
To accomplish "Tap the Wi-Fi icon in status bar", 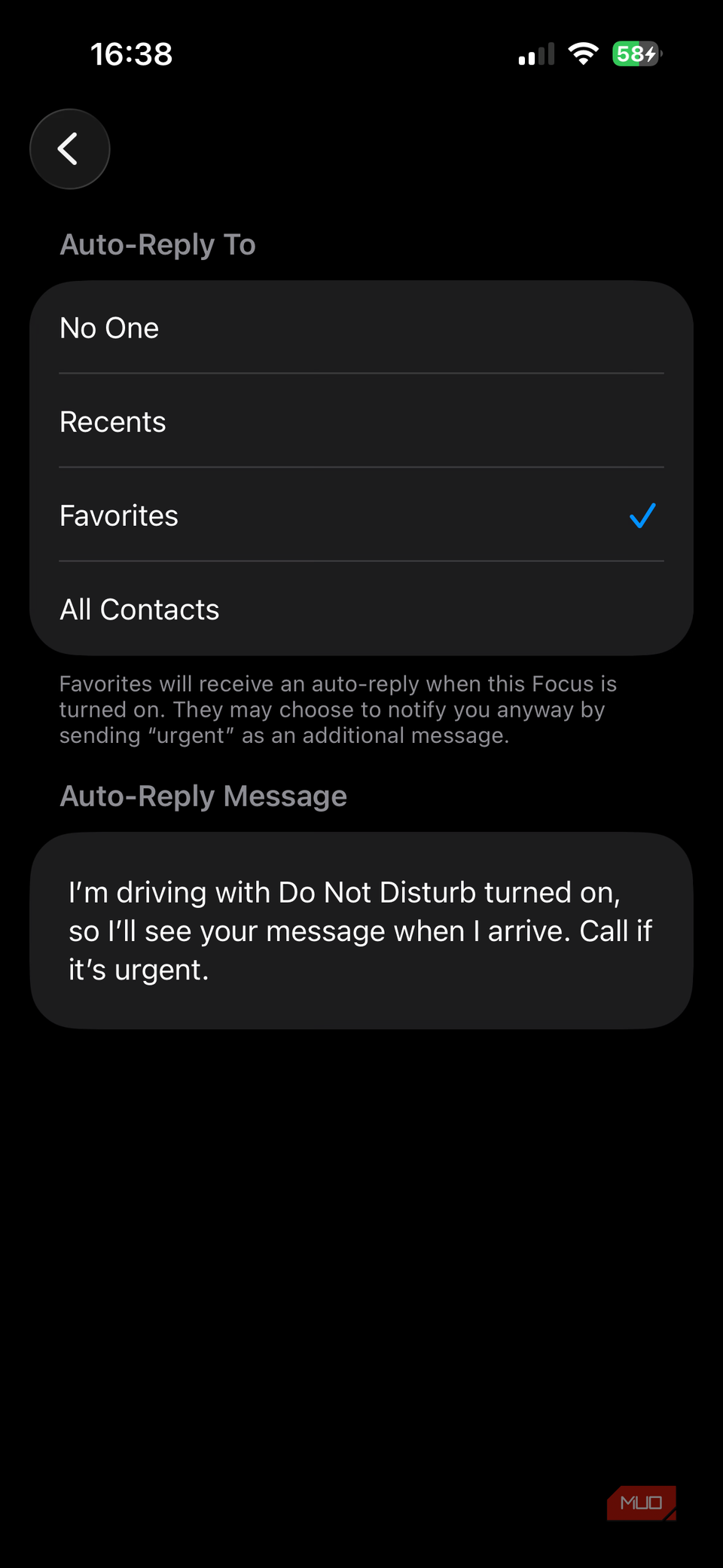I will click(583, 53).
